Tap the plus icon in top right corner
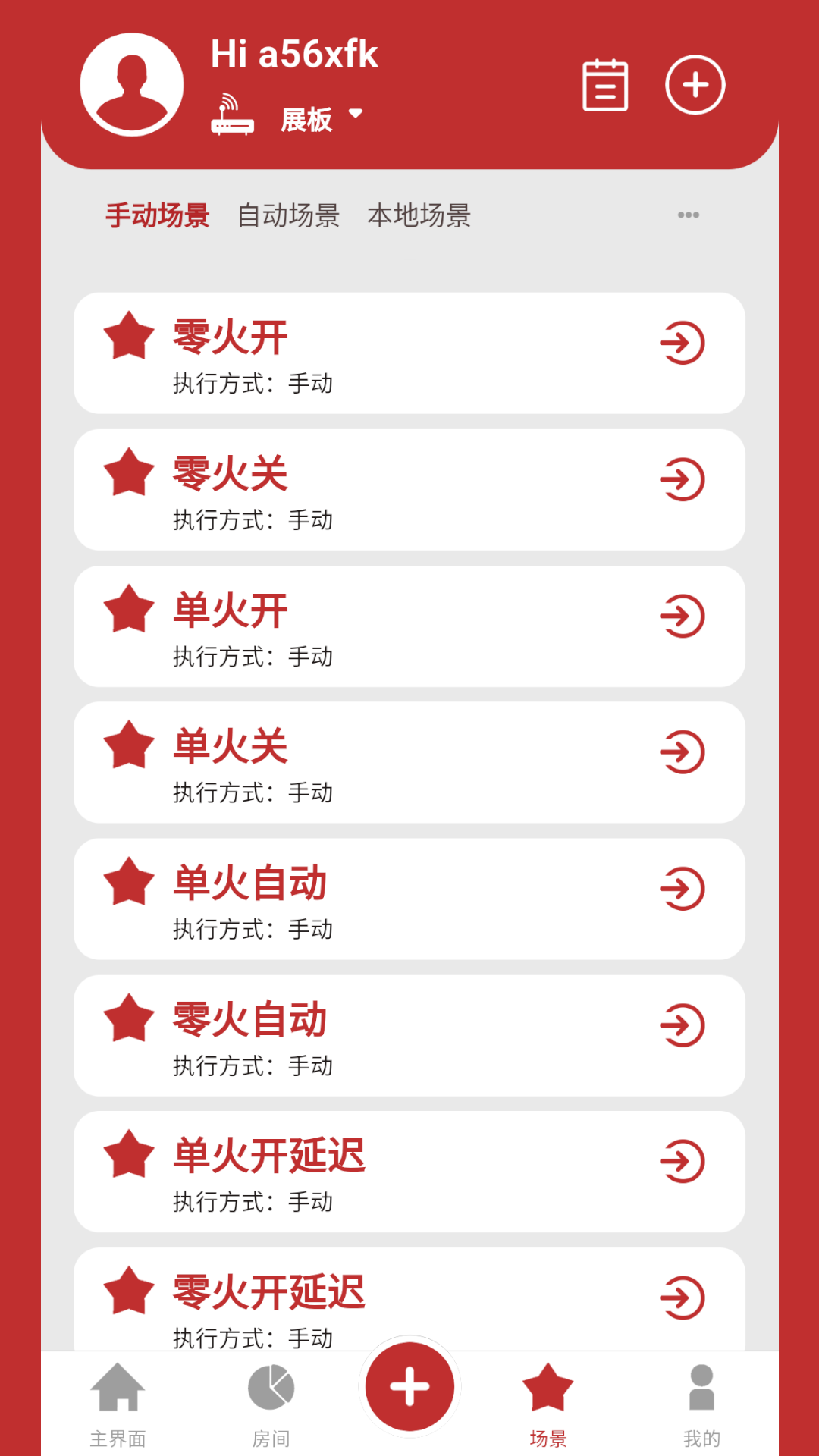 click(695, 86)
